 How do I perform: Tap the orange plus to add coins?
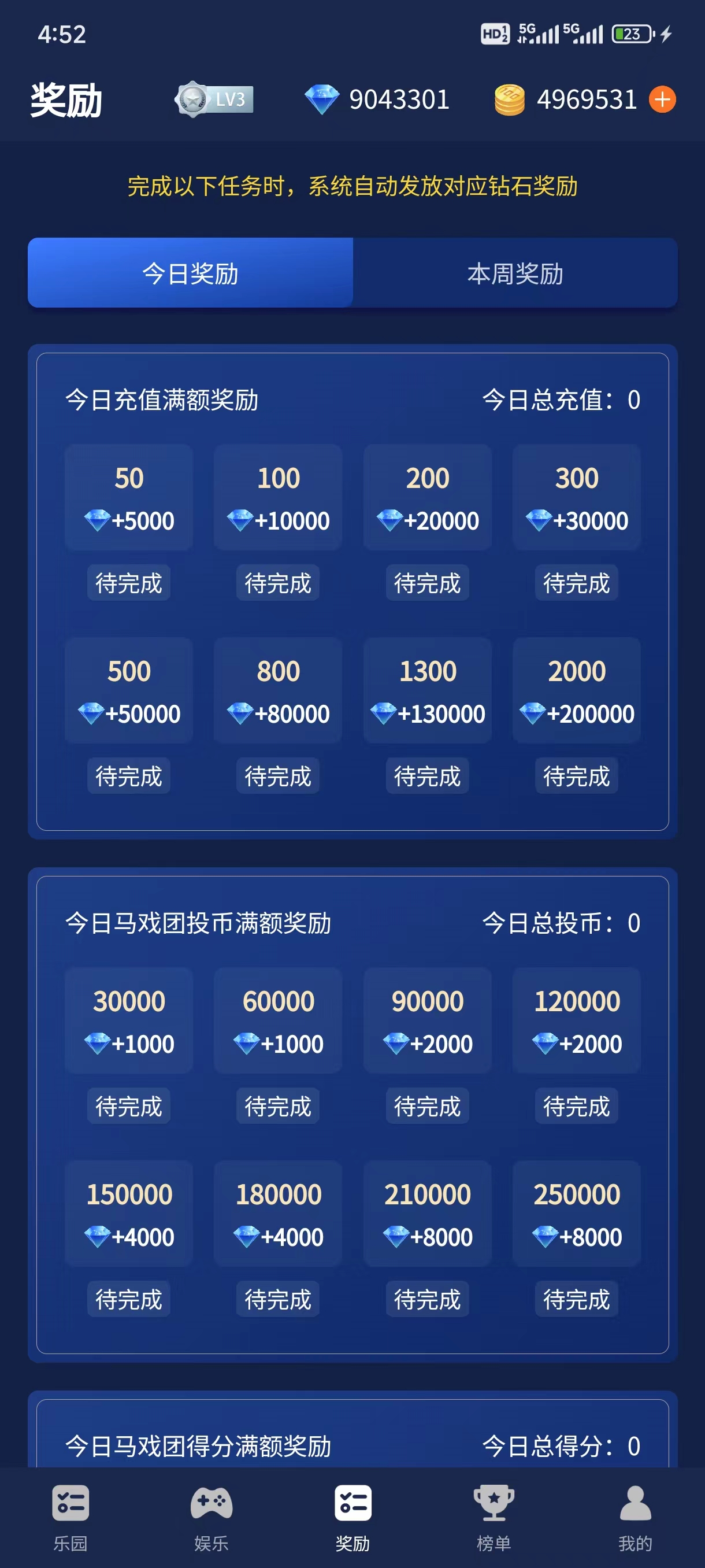(662, 99)
